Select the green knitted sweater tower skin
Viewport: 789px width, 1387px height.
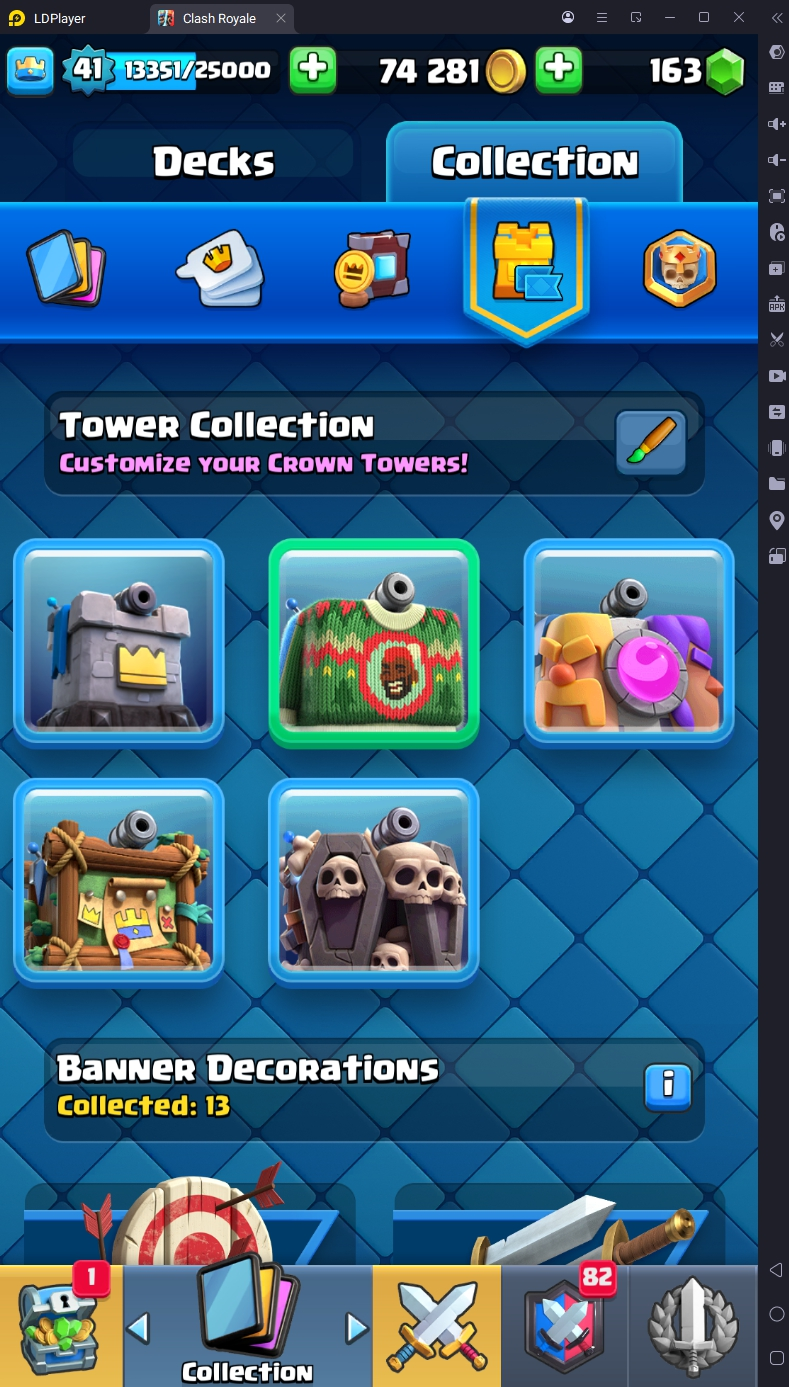click(x=374, y=643)
